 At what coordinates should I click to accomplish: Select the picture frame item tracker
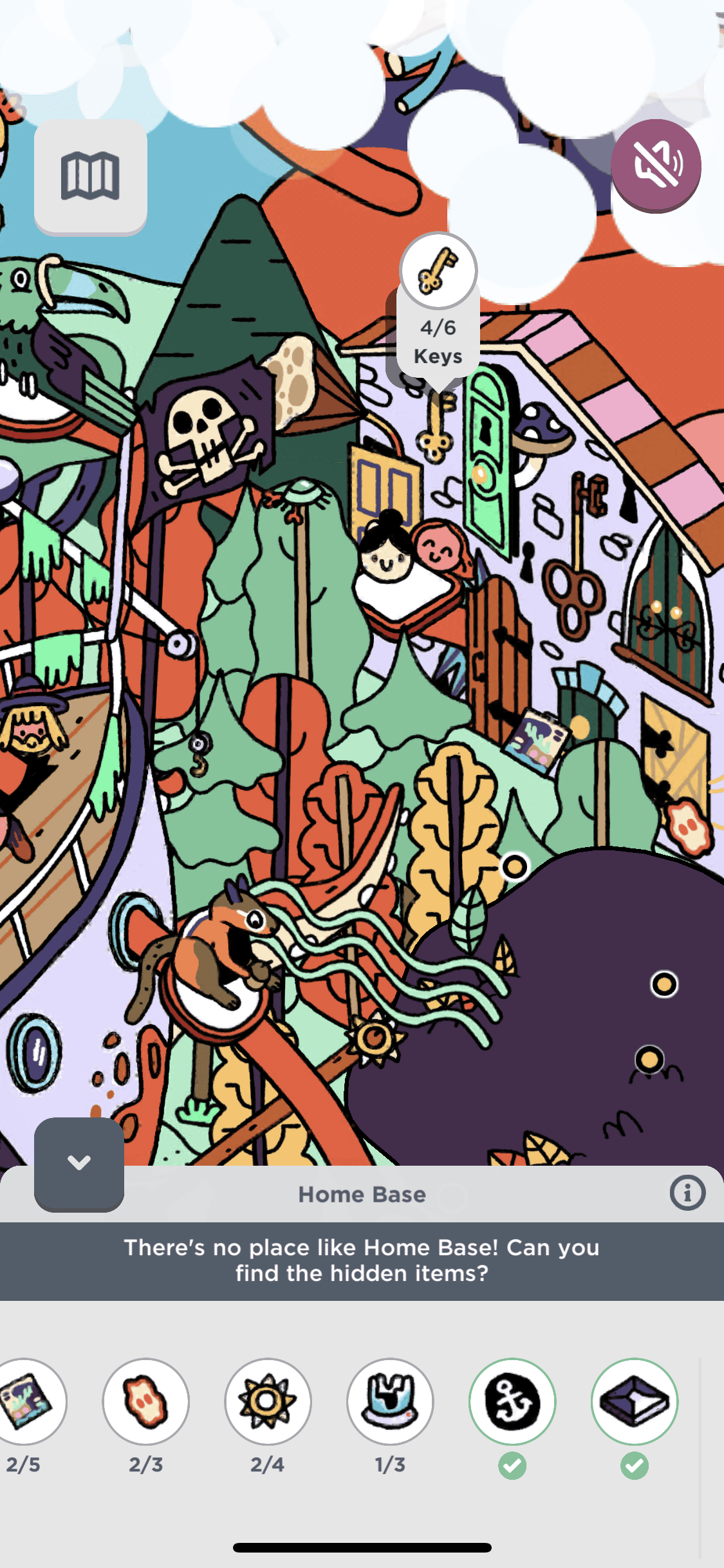point(26,1401)
